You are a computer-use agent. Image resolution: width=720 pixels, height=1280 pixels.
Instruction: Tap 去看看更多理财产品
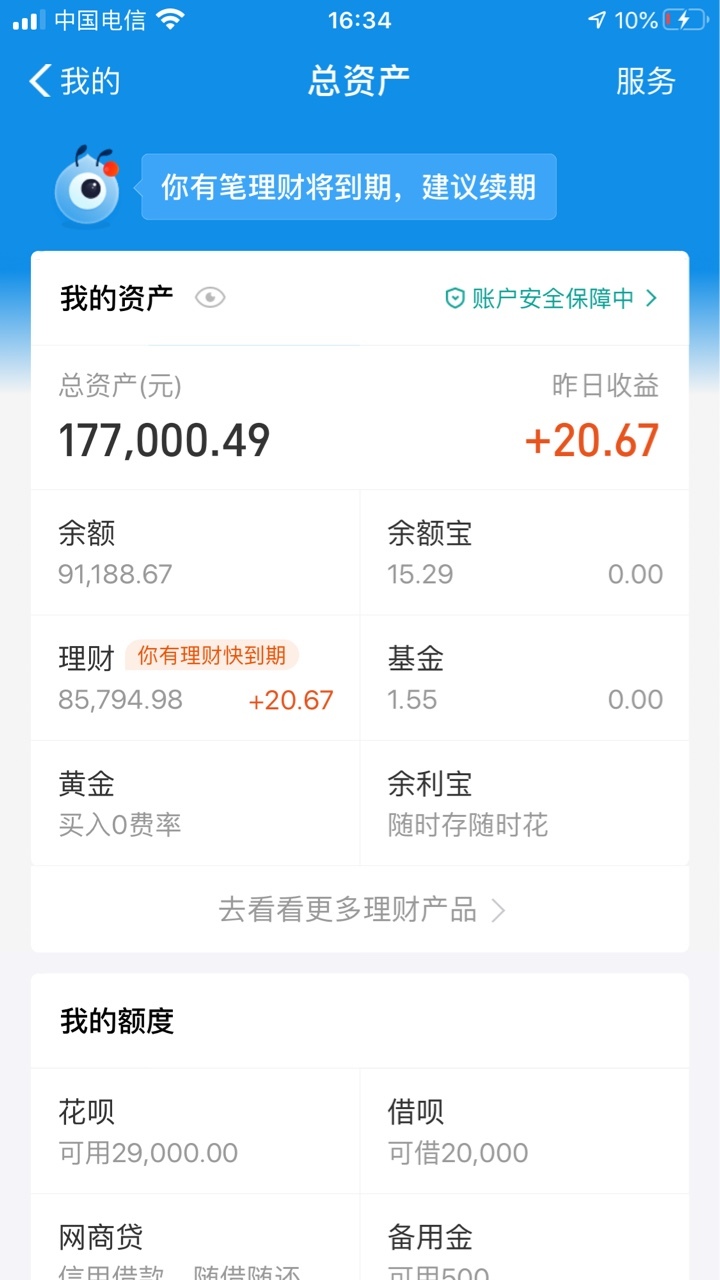point(360,910)
